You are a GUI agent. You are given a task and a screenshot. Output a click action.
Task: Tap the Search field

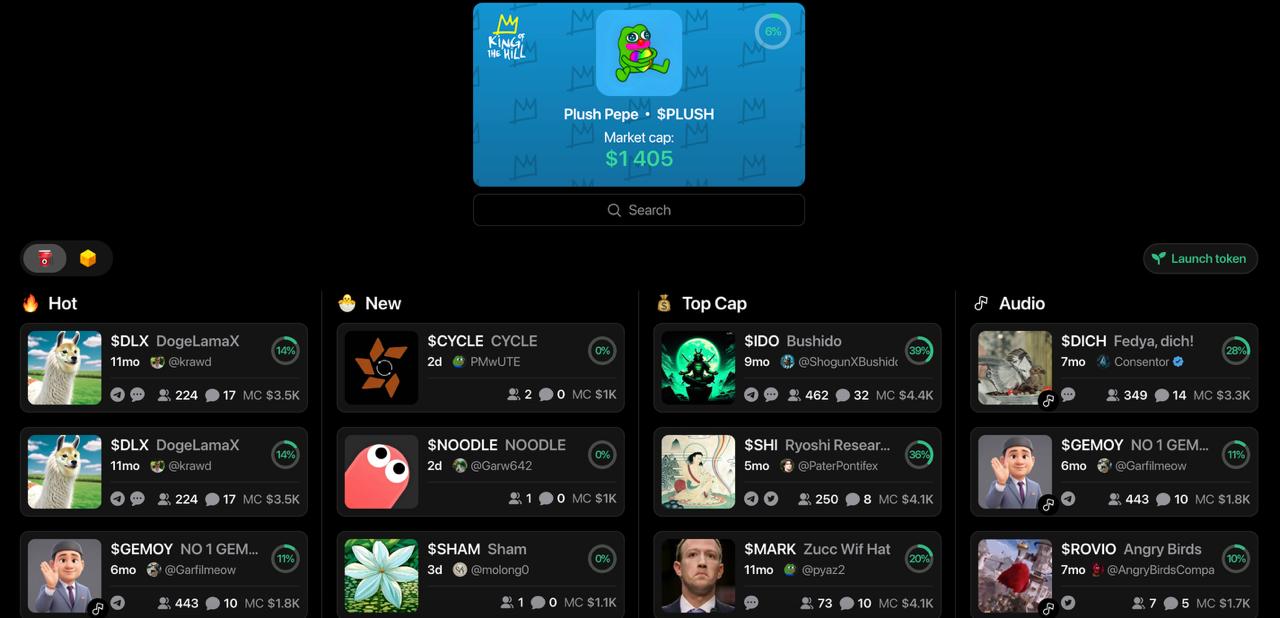pyautogui.click(x=638, y=210)
